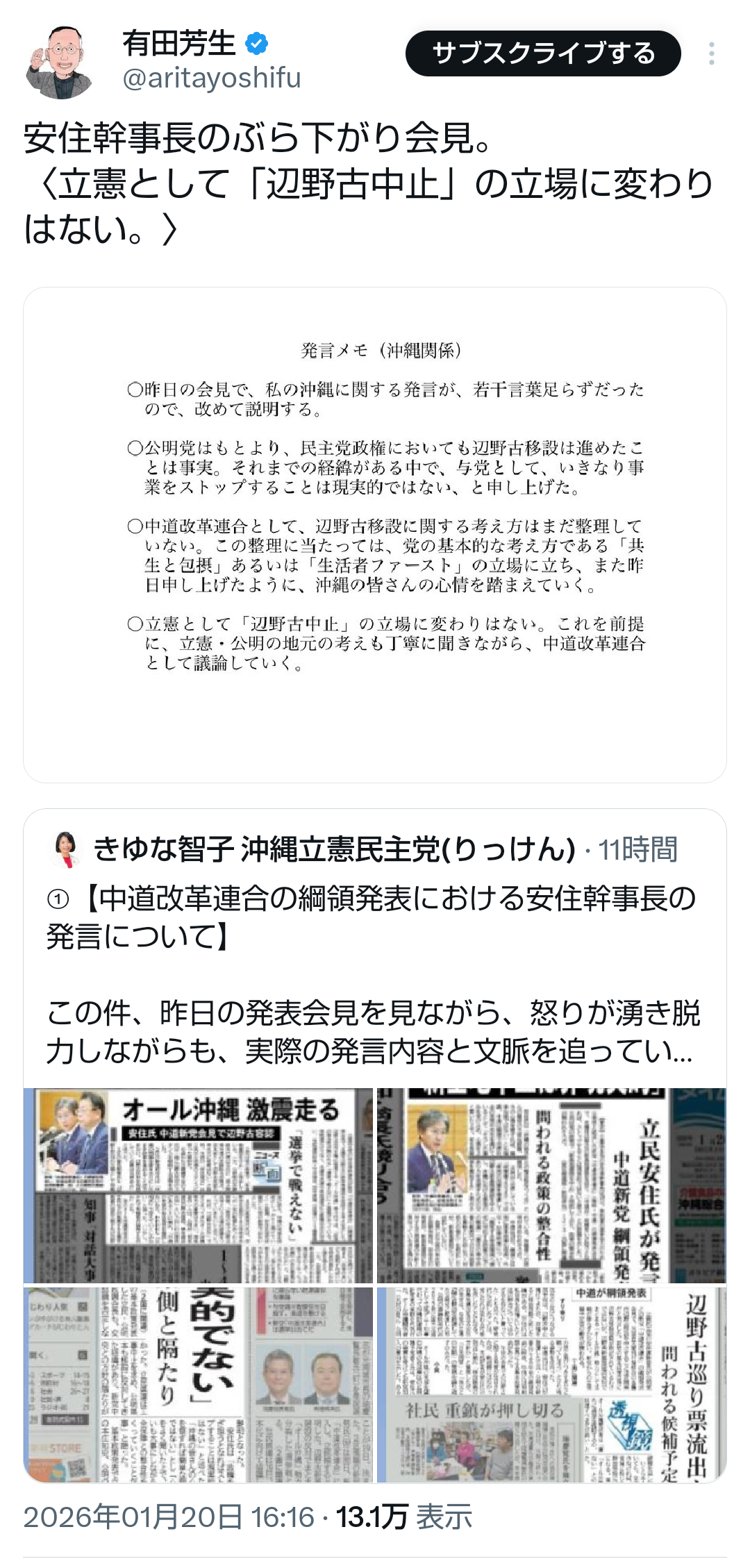View the 辺野古巡り票流出 newspaper photo

pos(551,1384)
